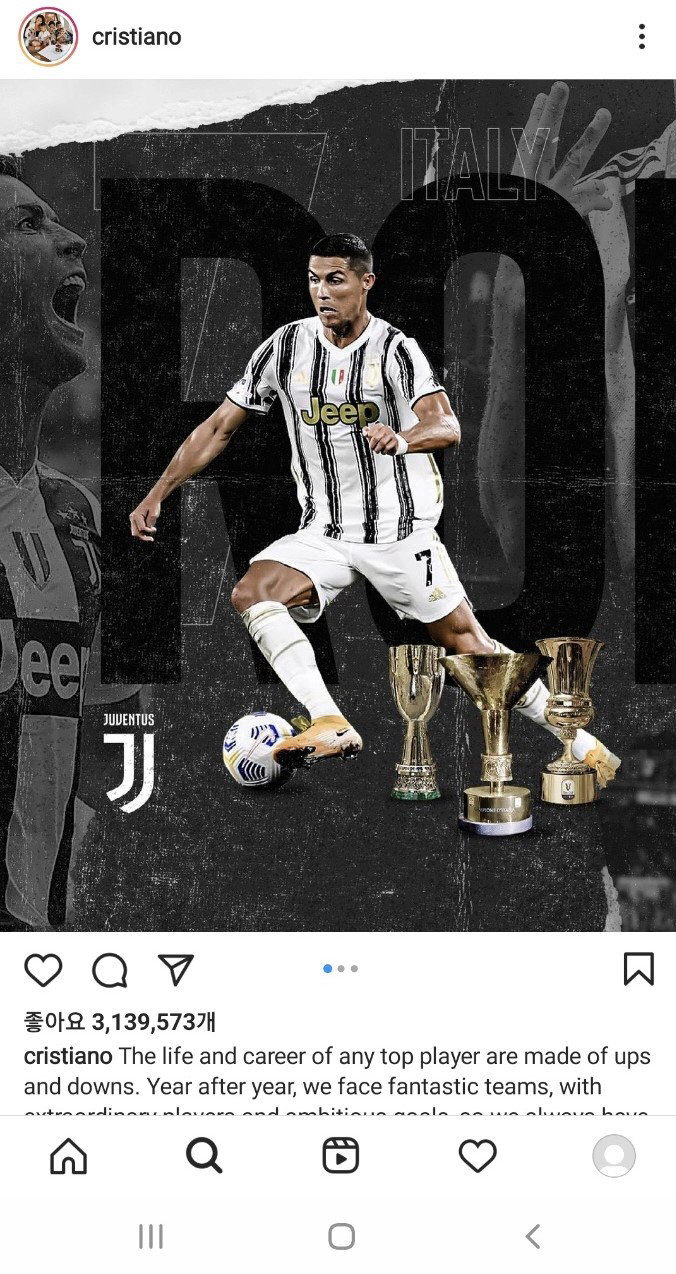The image size is (676, 1274).
Task: Open the post overflow menu
Action: tap(641, 37)
